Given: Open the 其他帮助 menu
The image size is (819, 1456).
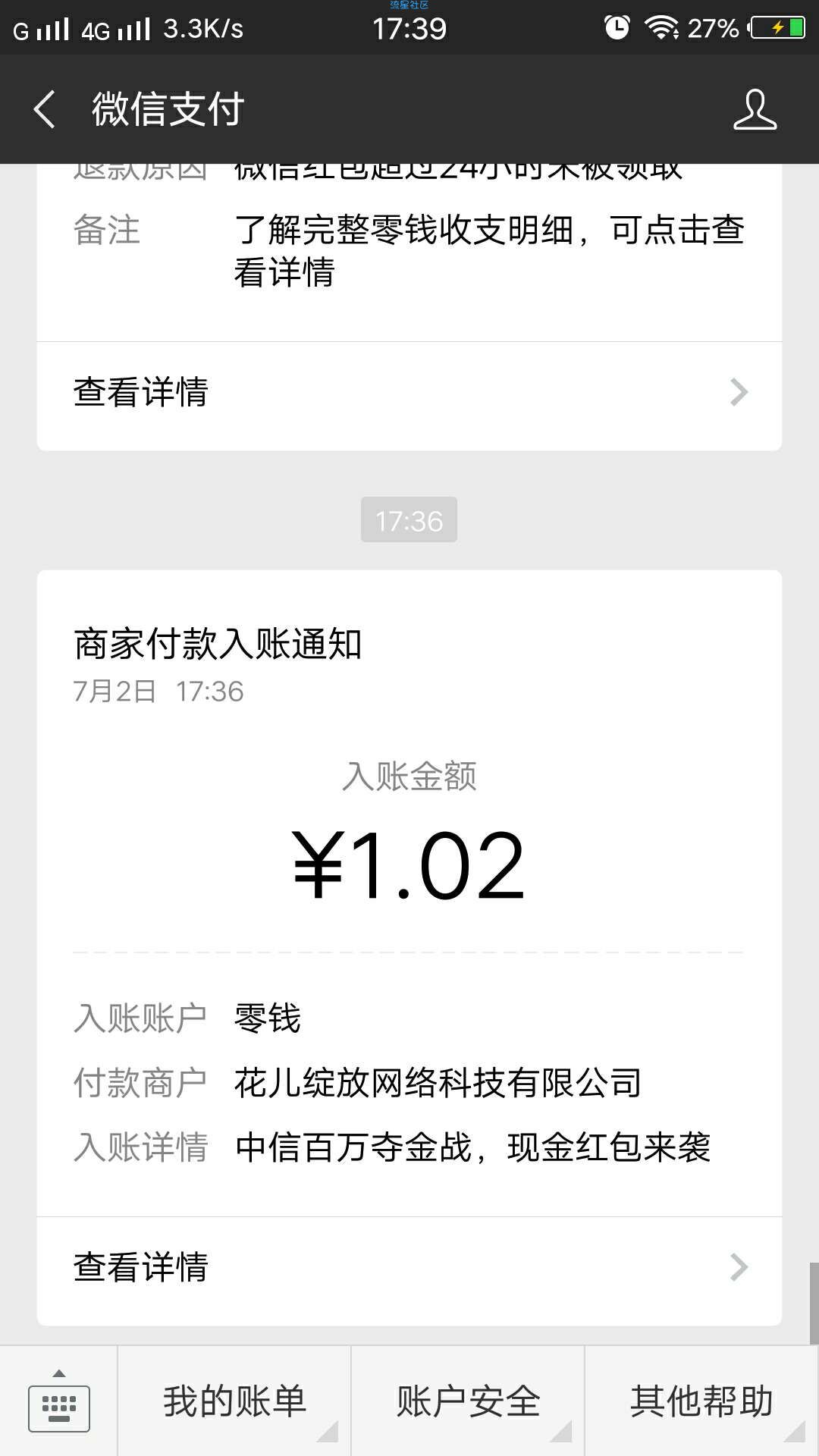Looking at the screenshot, I should coord(701,1401).
